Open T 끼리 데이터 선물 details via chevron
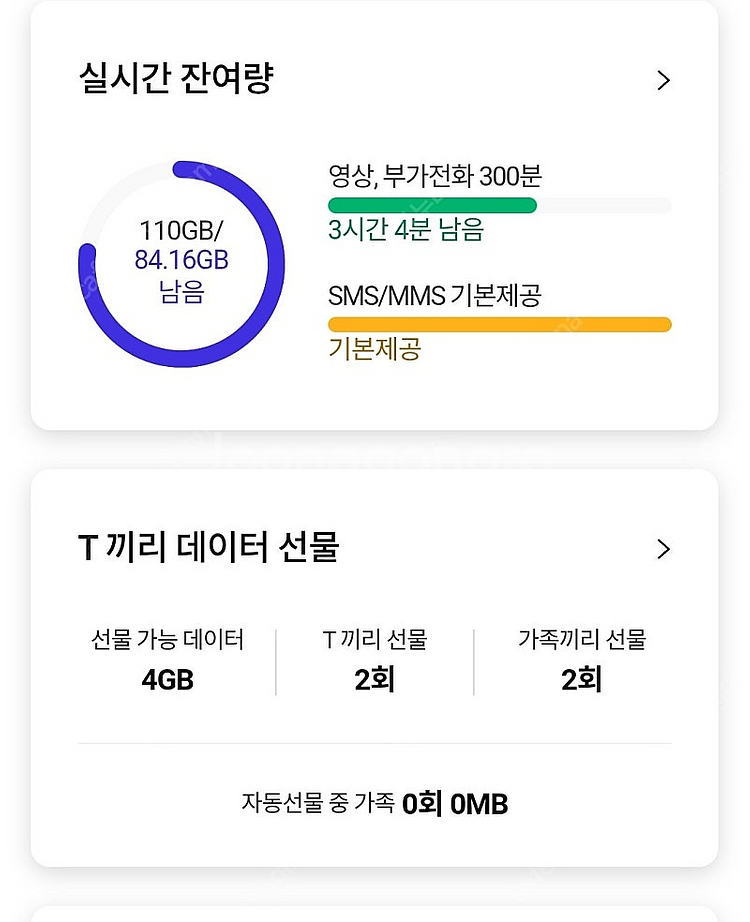The height and width of the screenshot is (922, 750). point(662,549)
